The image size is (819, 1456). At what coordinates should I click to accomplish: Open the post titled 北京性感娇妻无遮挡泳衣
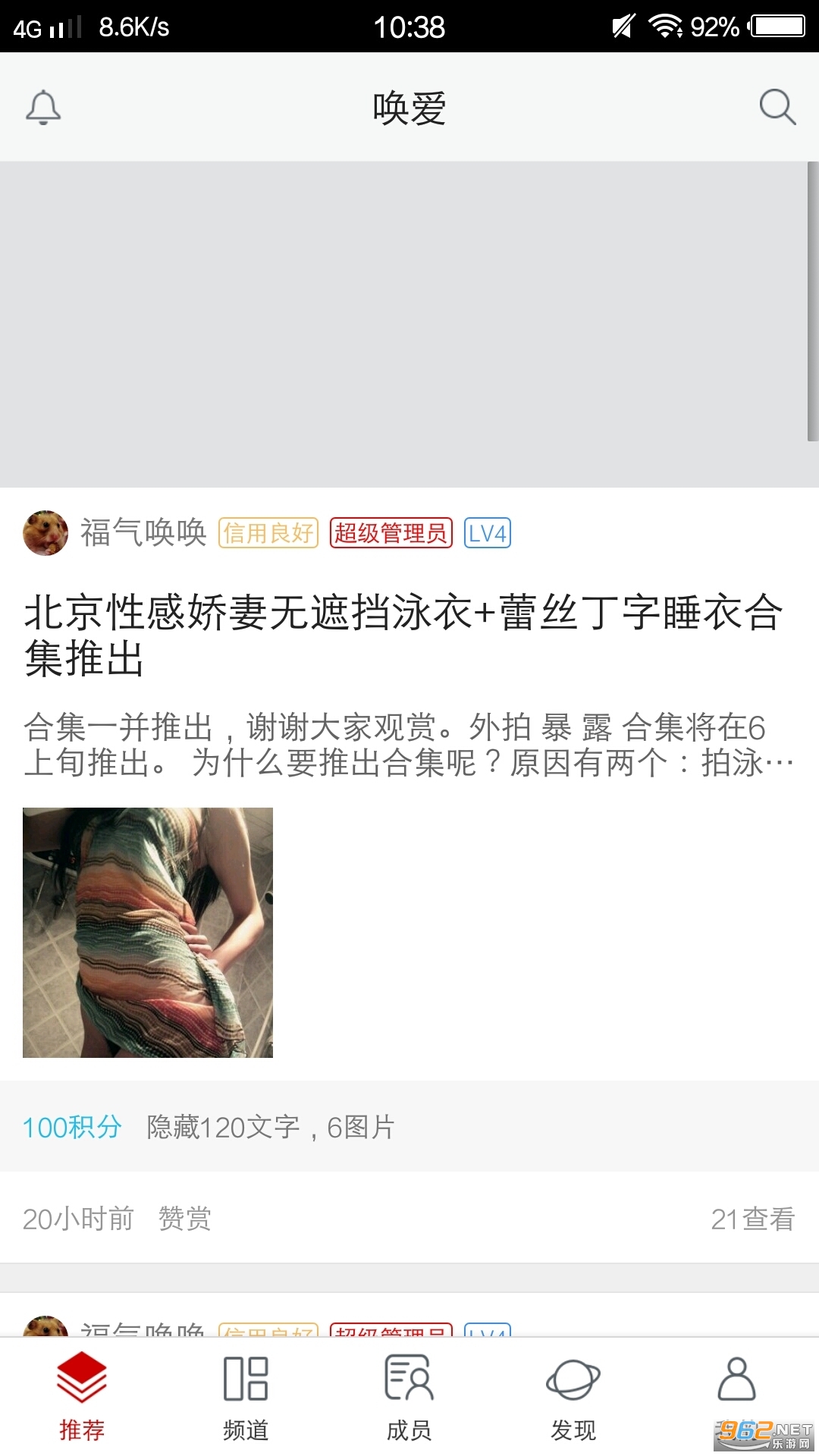[x=403, y=634]
